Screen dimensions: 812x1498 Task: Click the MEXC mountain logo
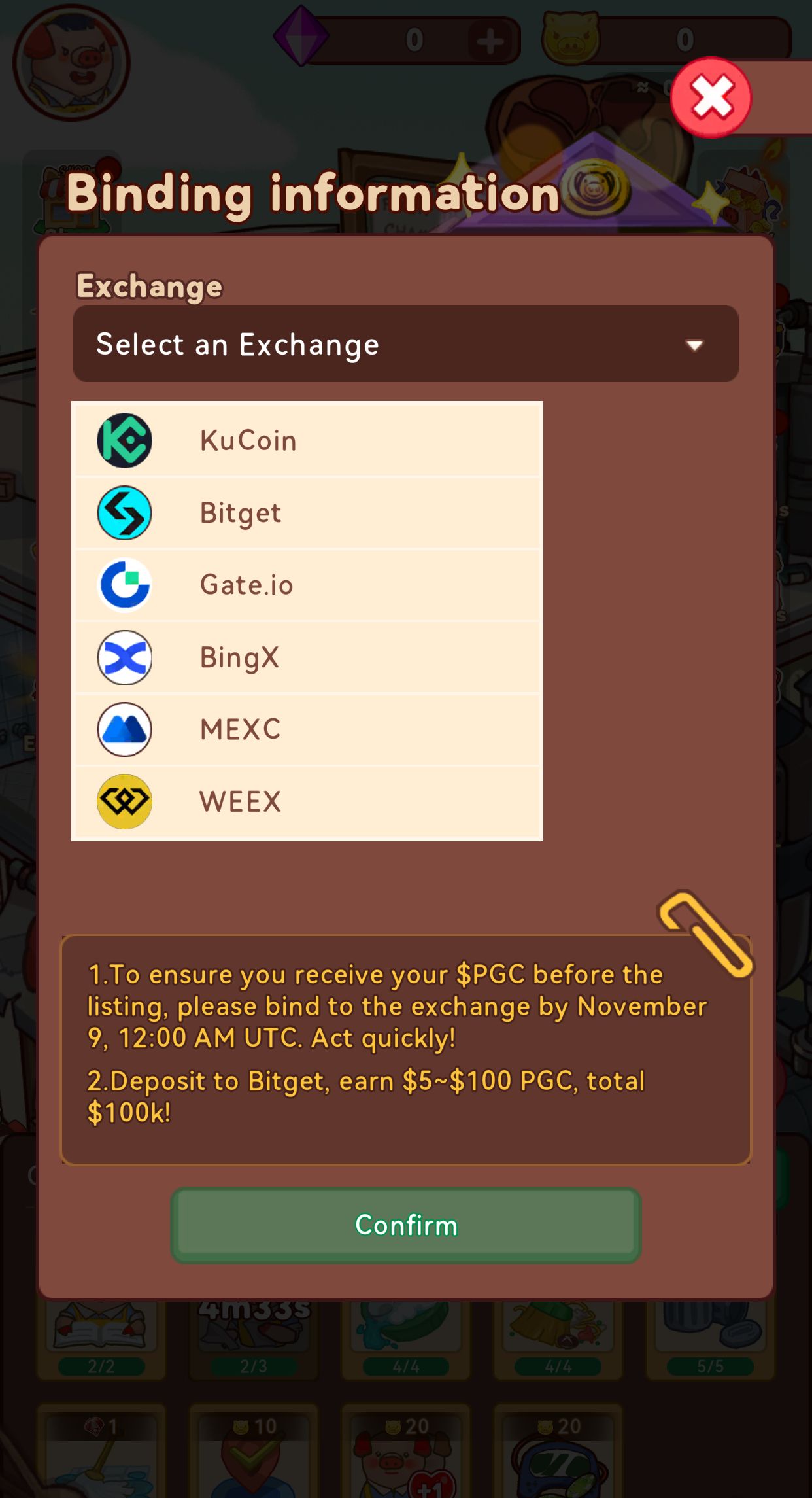[x=124, y=729]
